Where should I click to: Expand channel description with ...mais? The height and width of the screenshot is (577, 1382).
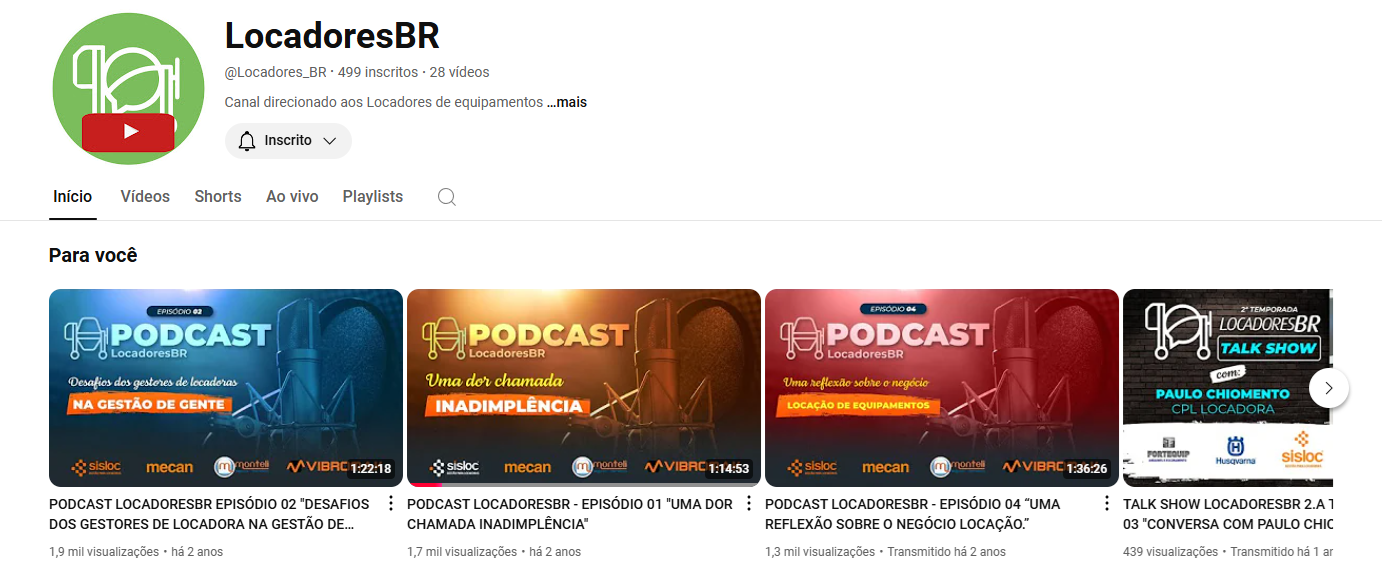(567, 102)
